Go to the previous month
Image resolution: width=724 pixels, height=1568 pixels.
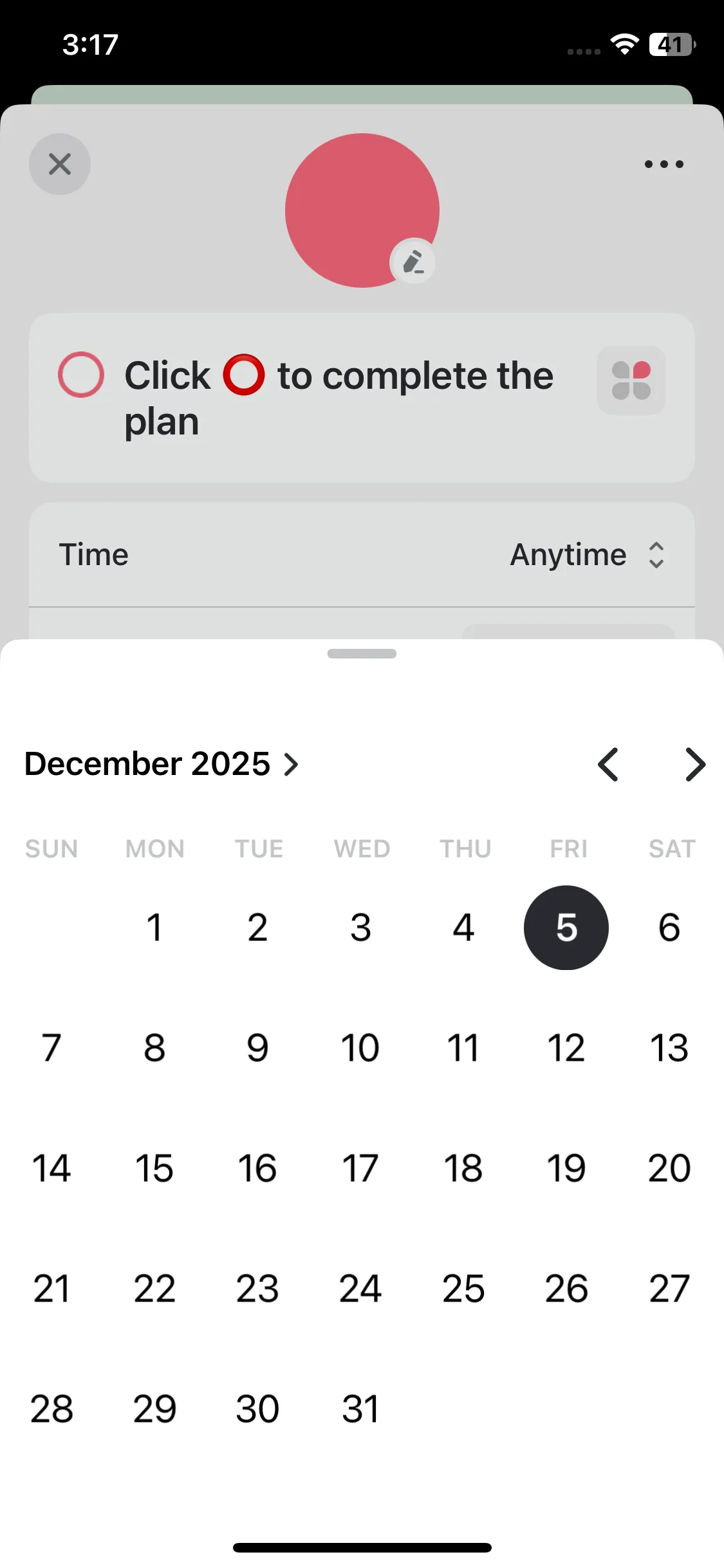608,765
